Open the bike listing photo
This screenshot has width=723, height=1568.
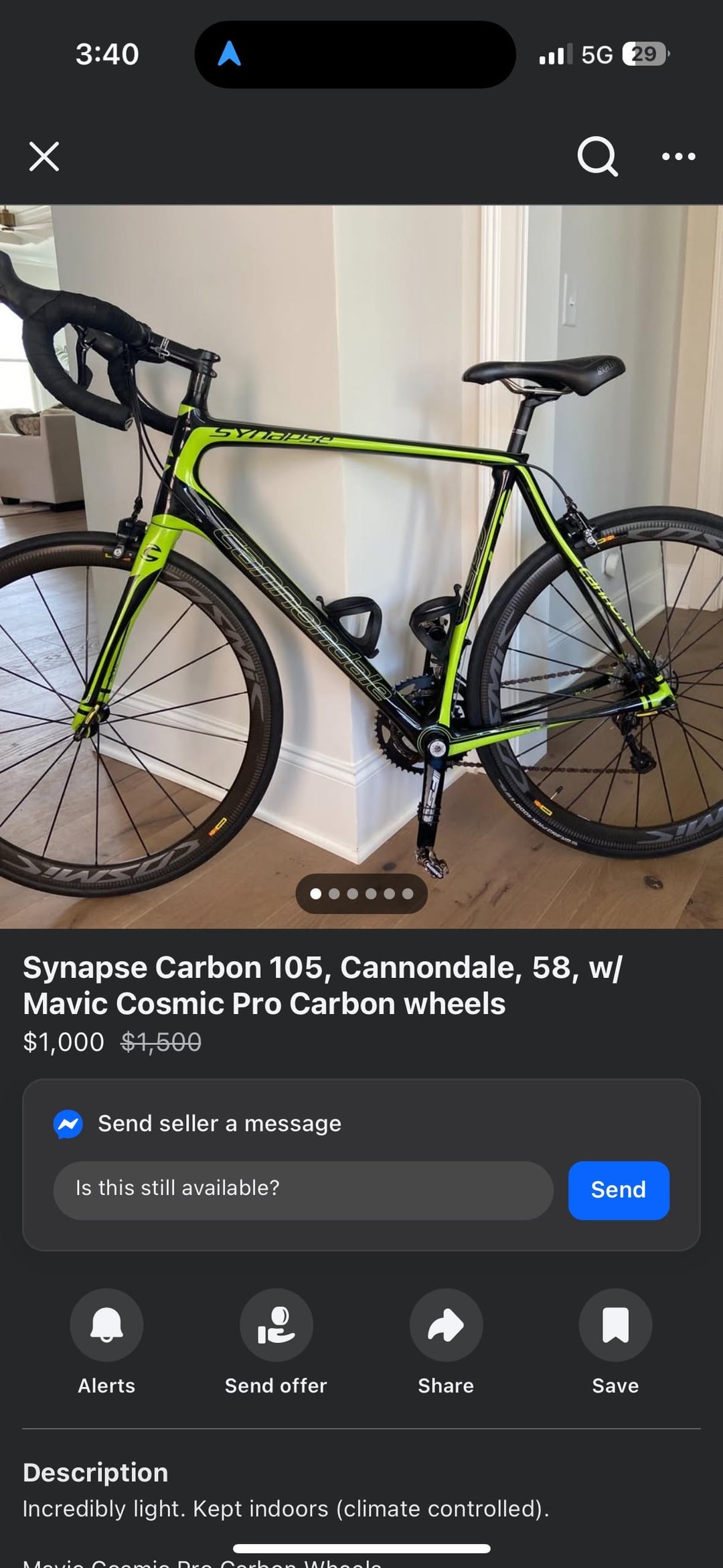(x=361, y=566)
